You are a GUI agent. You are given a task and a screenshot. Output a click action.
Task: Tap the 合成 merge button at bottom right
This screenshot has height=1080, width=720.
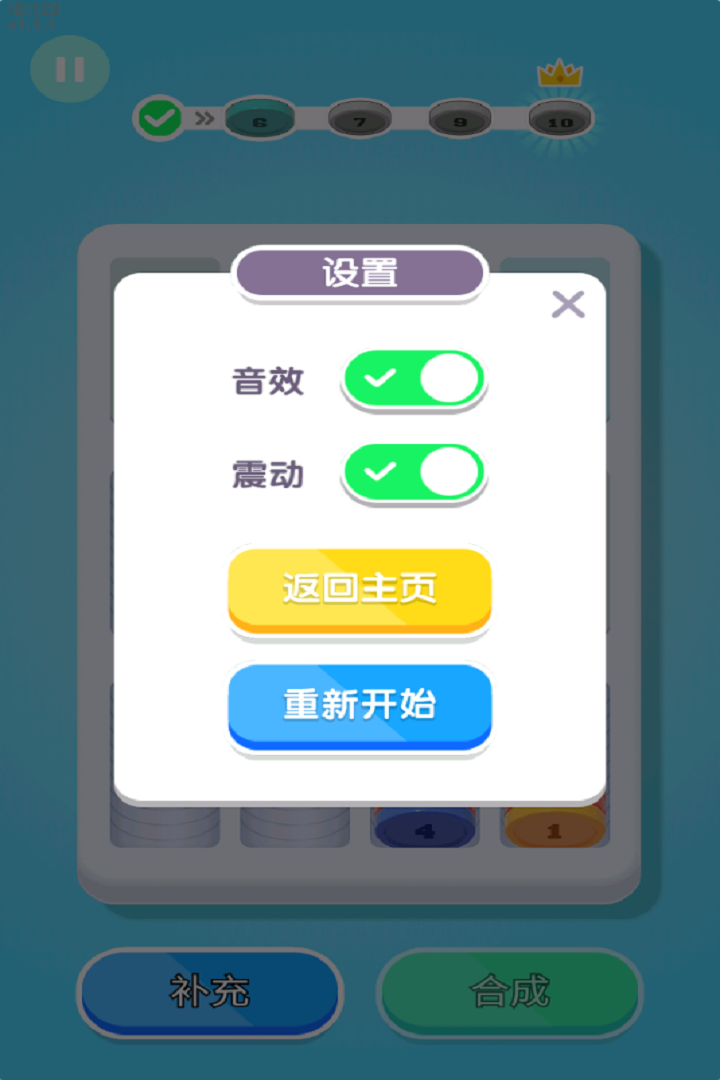511,993
